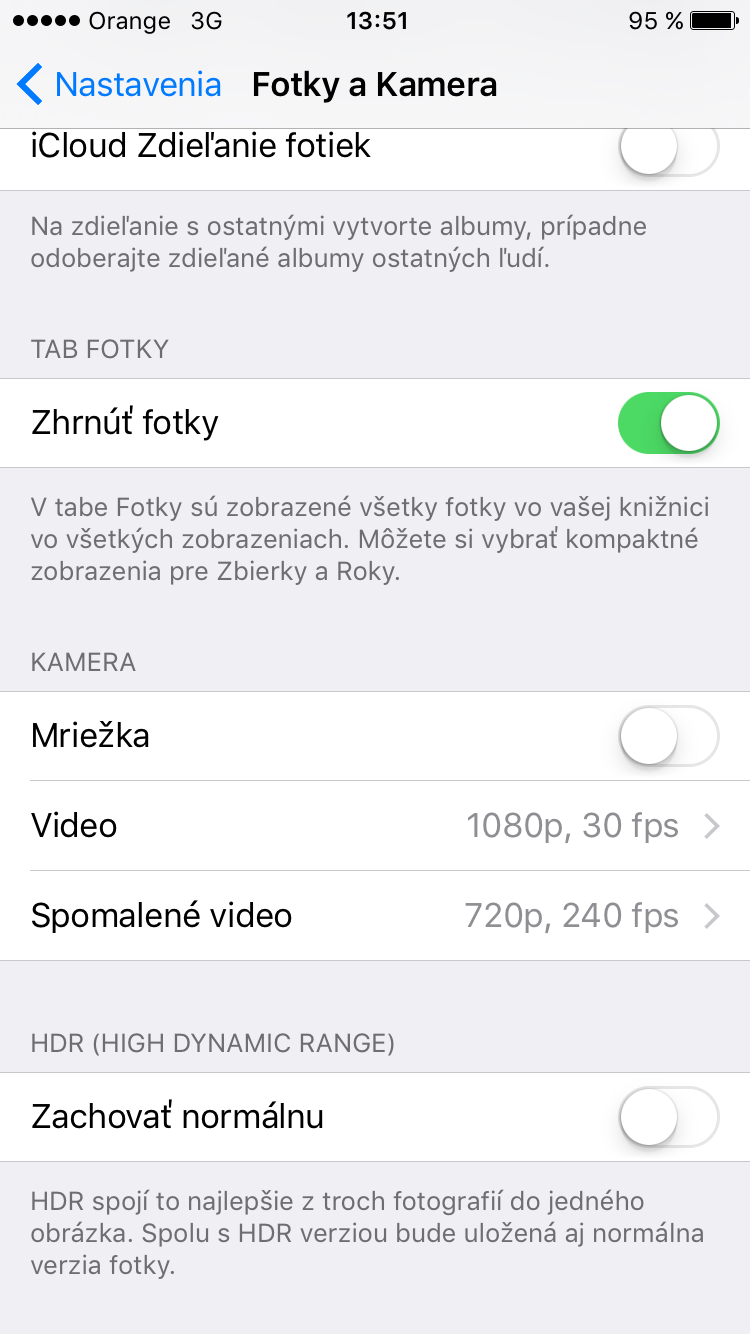Toggle Zachovať normálnu for HDR
This screenshot has height=1334, width=750.
click(668, 1116)
